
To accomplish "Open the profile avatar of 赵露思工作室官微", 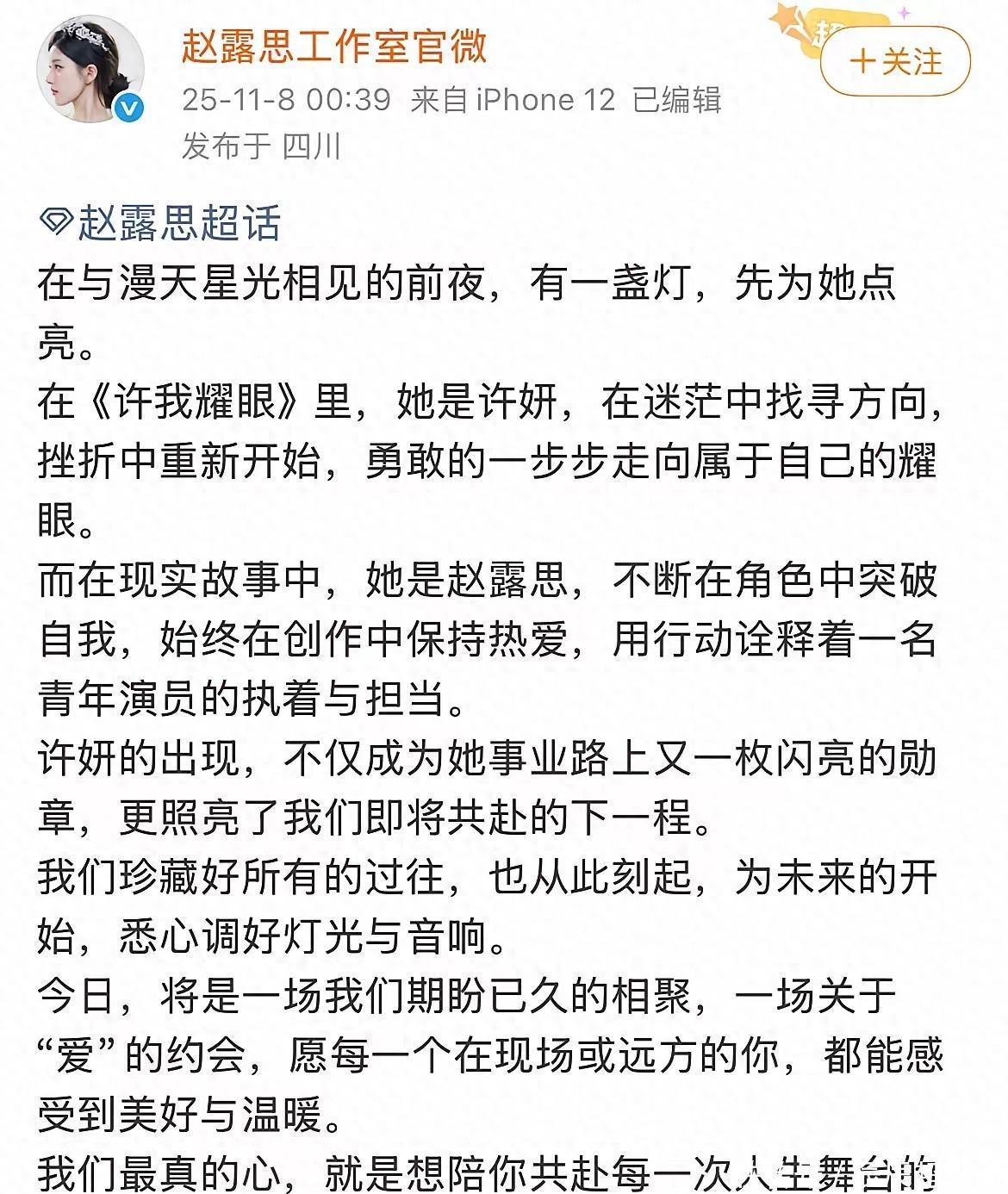I will click(x=89, y=69).
